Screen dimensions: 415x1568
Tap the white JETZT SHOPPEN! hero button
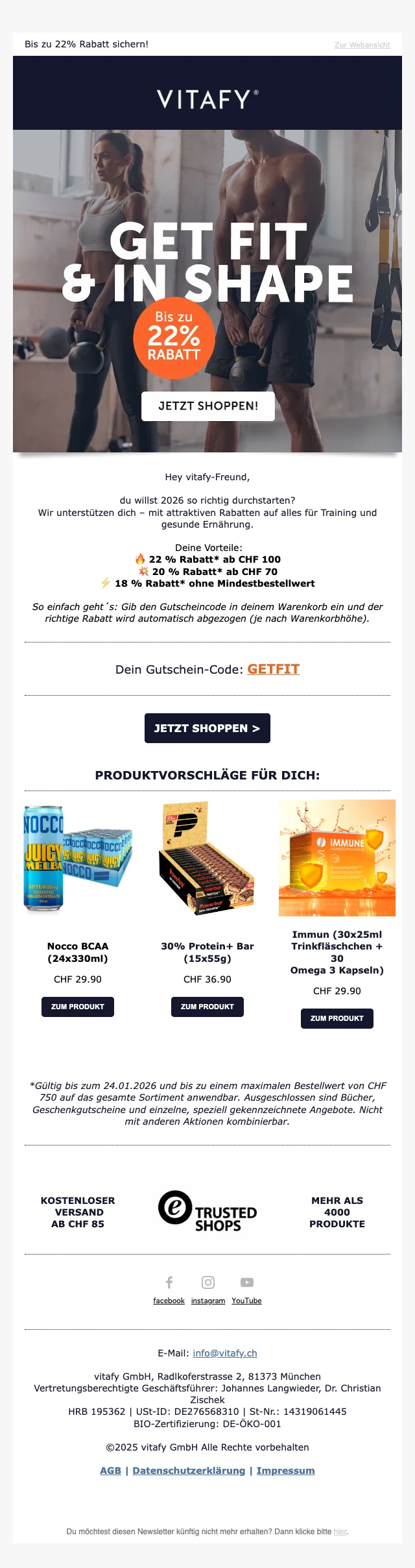[208, 406]
